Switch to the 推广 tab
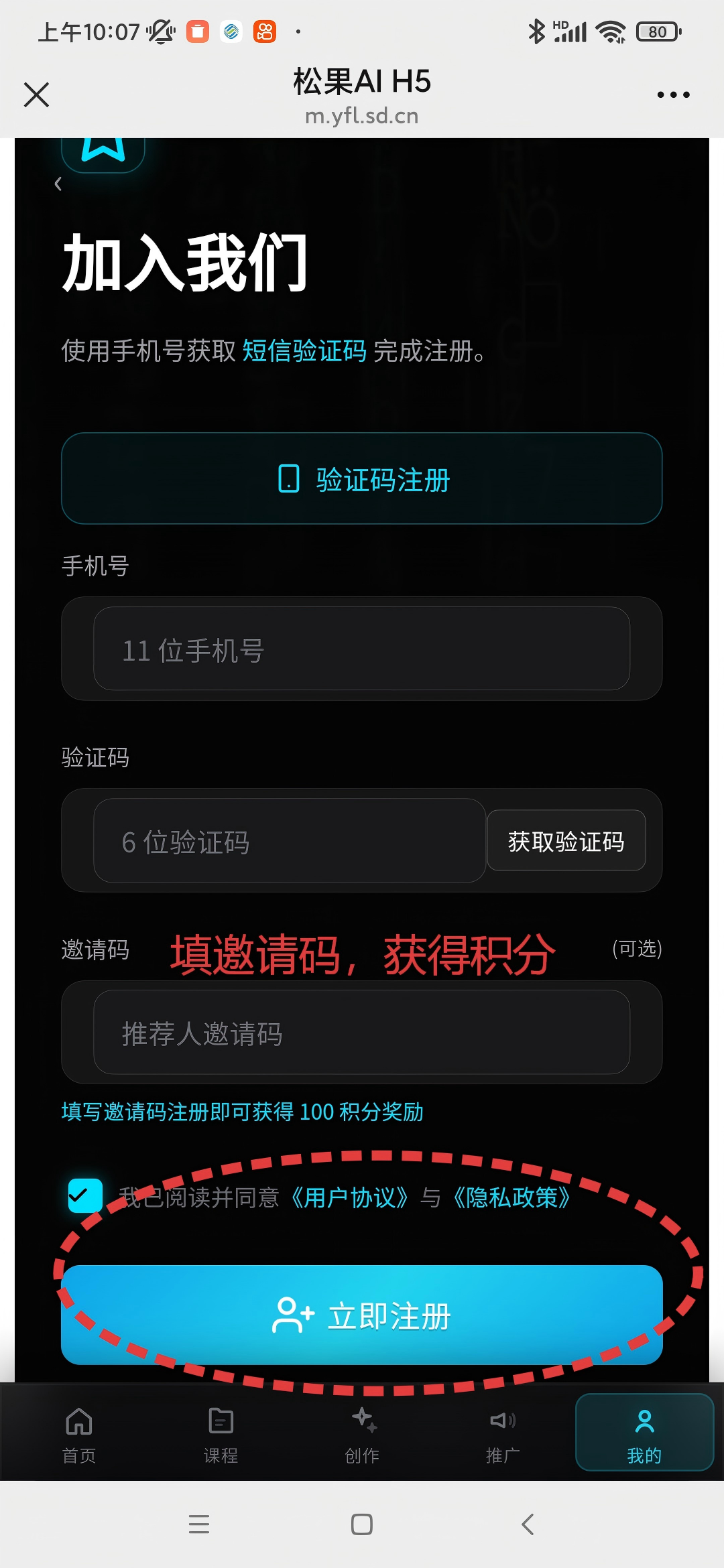 [x=503, y=1434]
